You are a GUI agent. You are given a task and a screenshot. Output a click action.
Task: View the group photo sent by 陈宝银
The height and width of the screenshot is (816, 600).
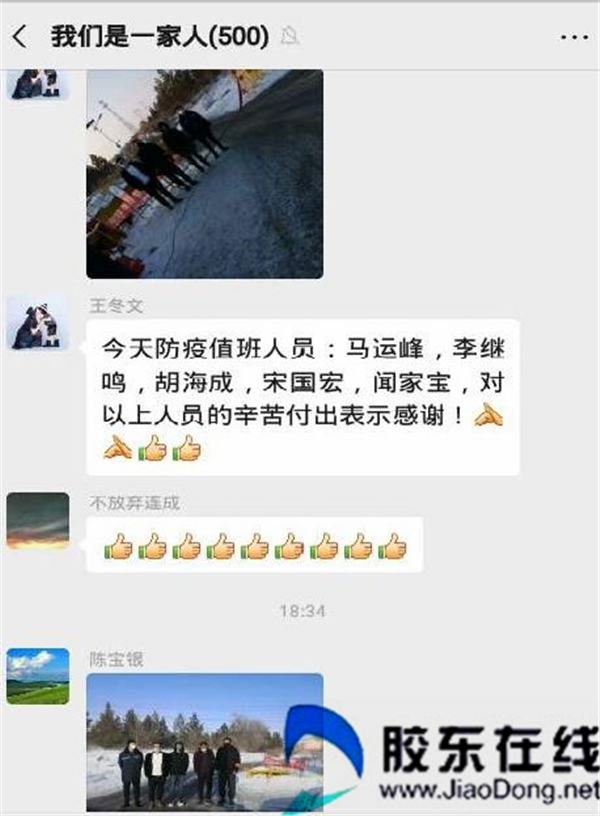pyautogui.click(x=205, y=741)
